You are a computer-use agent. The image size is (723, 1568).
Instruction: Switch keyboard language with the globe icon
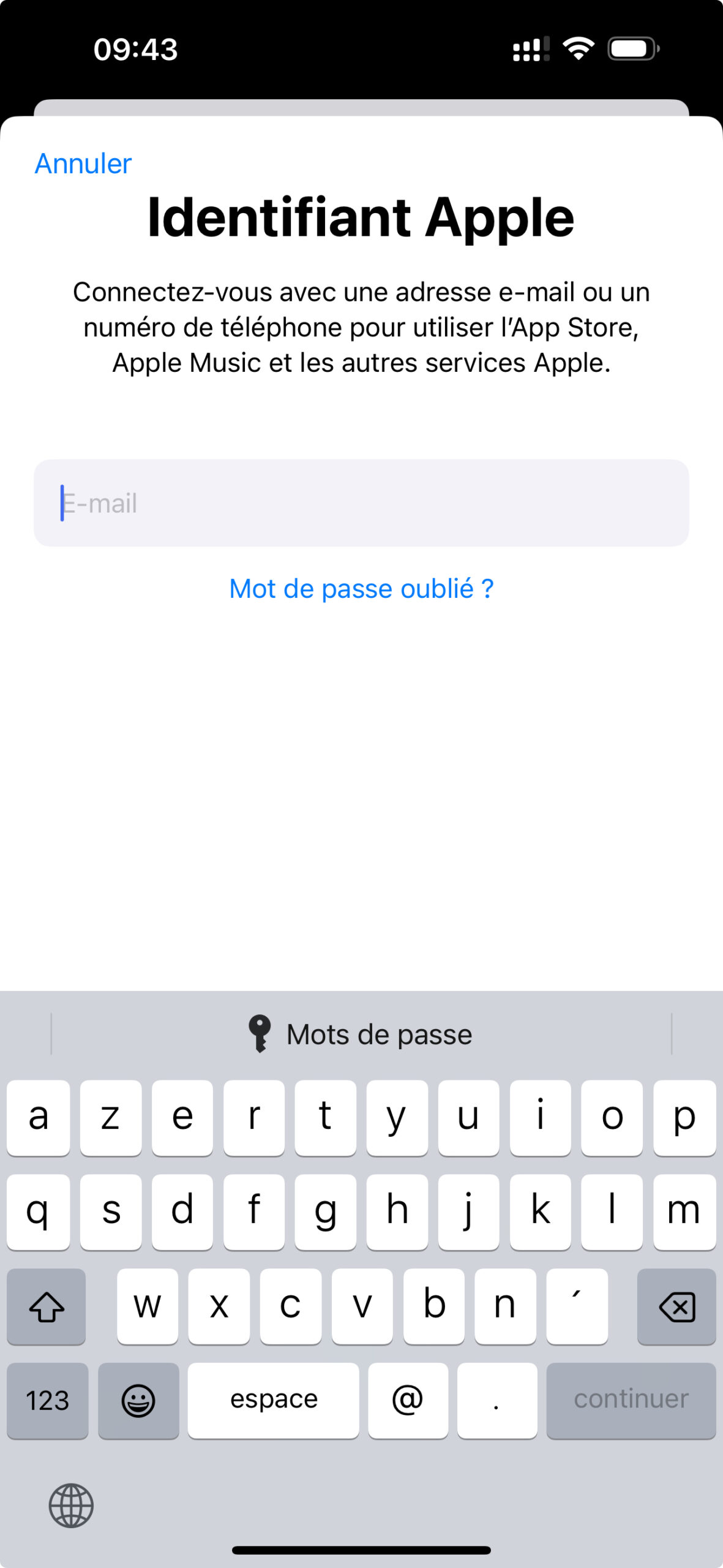[x=71, y=1505]
